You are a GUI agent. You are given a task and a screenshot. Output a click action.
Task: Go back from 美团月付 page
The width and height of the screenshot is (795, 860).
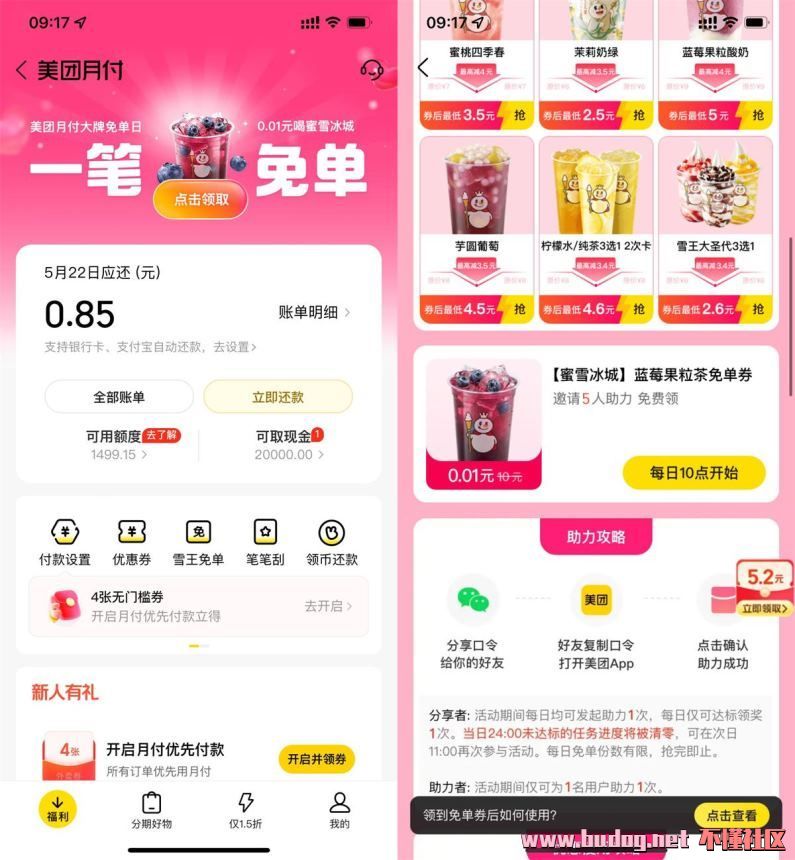(x=22, y=71)
